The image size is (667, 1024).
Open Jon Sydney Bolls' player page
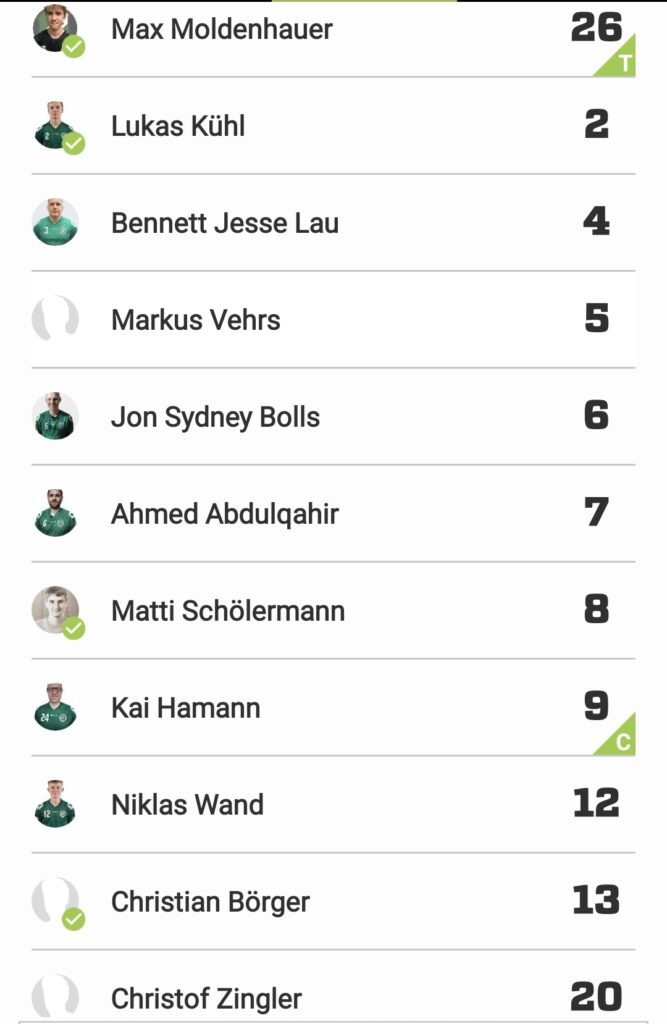215,417
